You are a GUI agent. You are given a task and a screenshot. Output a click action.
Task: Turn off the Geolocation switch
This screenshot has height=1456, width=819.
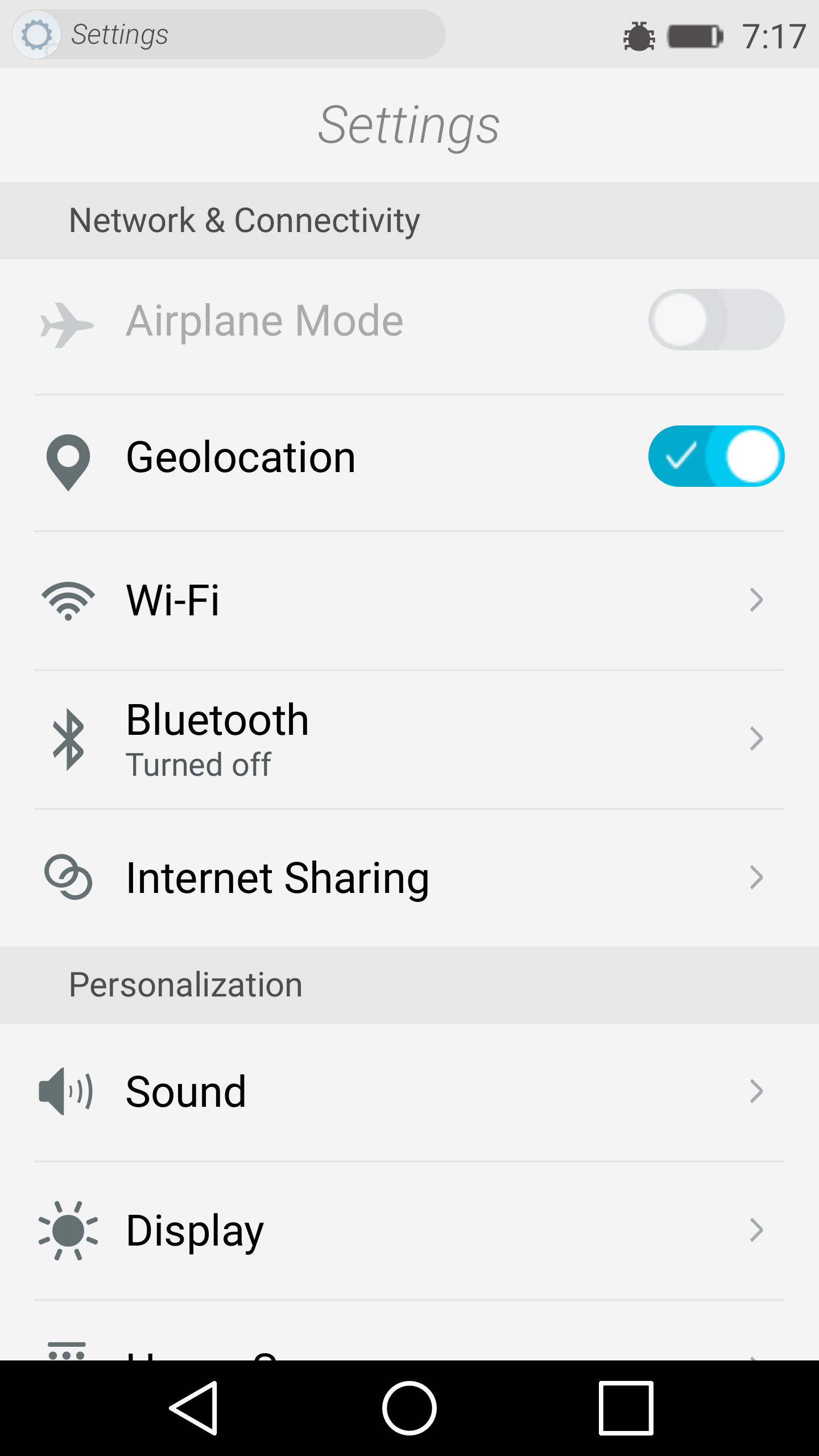coord(716,456)
